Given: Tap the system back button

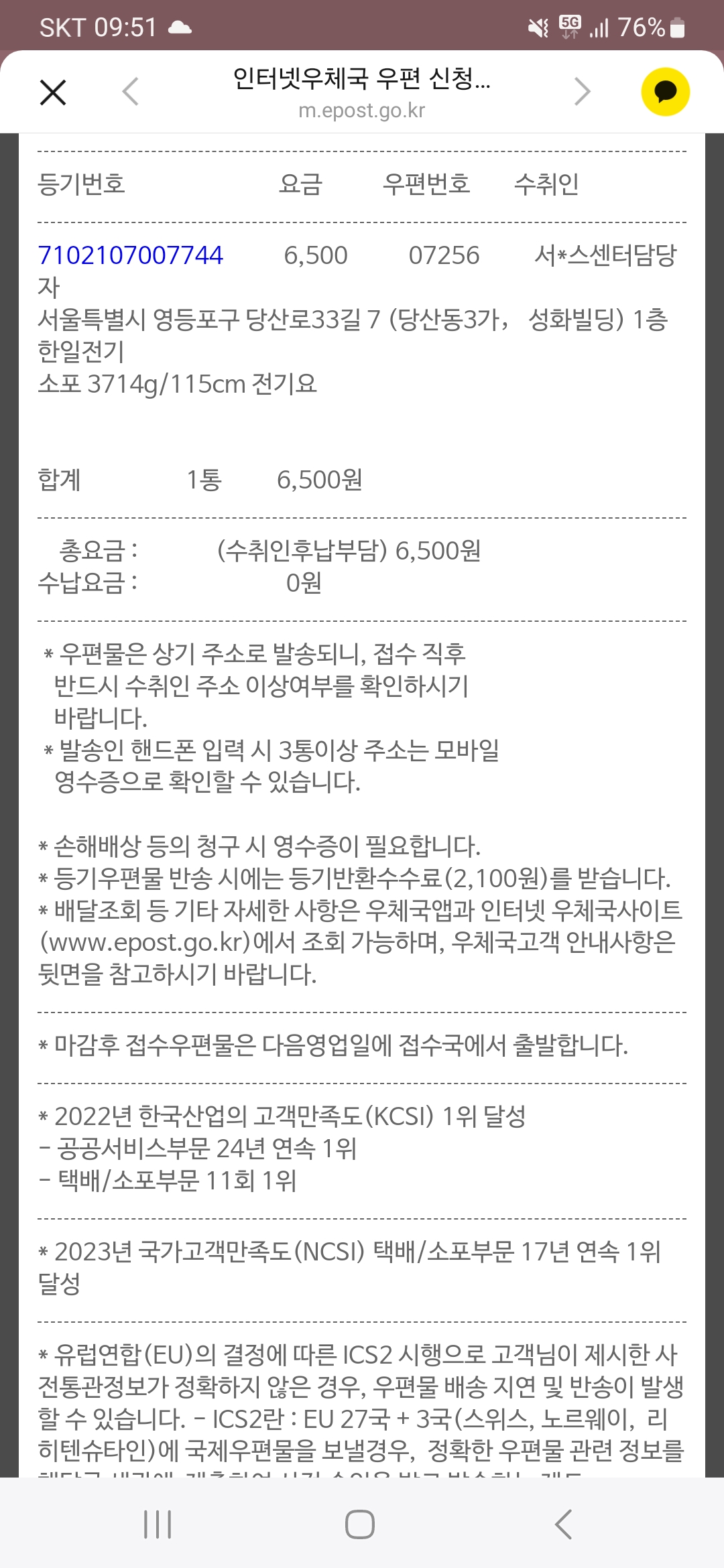Looking at the screenshot, I should click(x=564, y=1524).
